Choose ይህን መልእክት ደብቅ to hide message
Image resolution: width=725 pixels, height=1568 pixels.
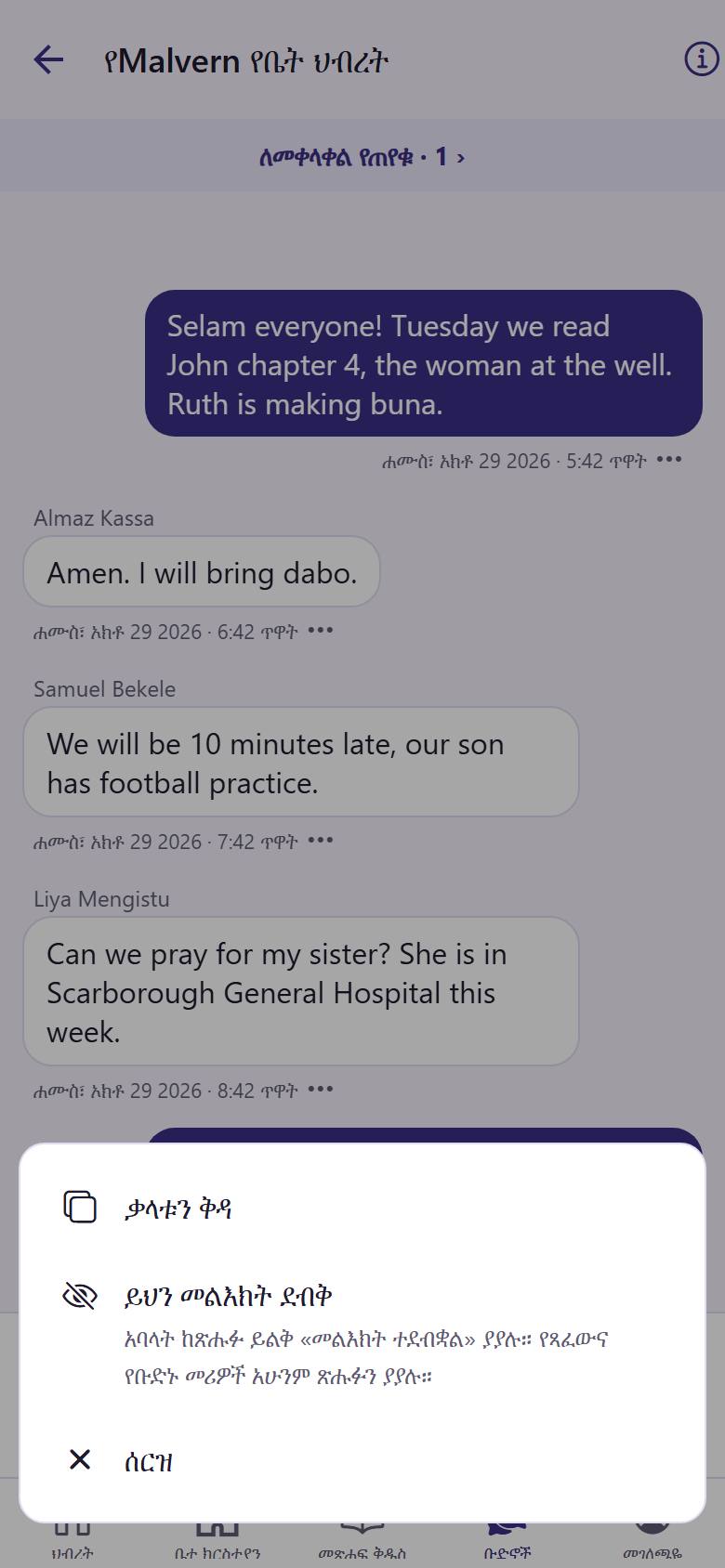(362, 1334)
